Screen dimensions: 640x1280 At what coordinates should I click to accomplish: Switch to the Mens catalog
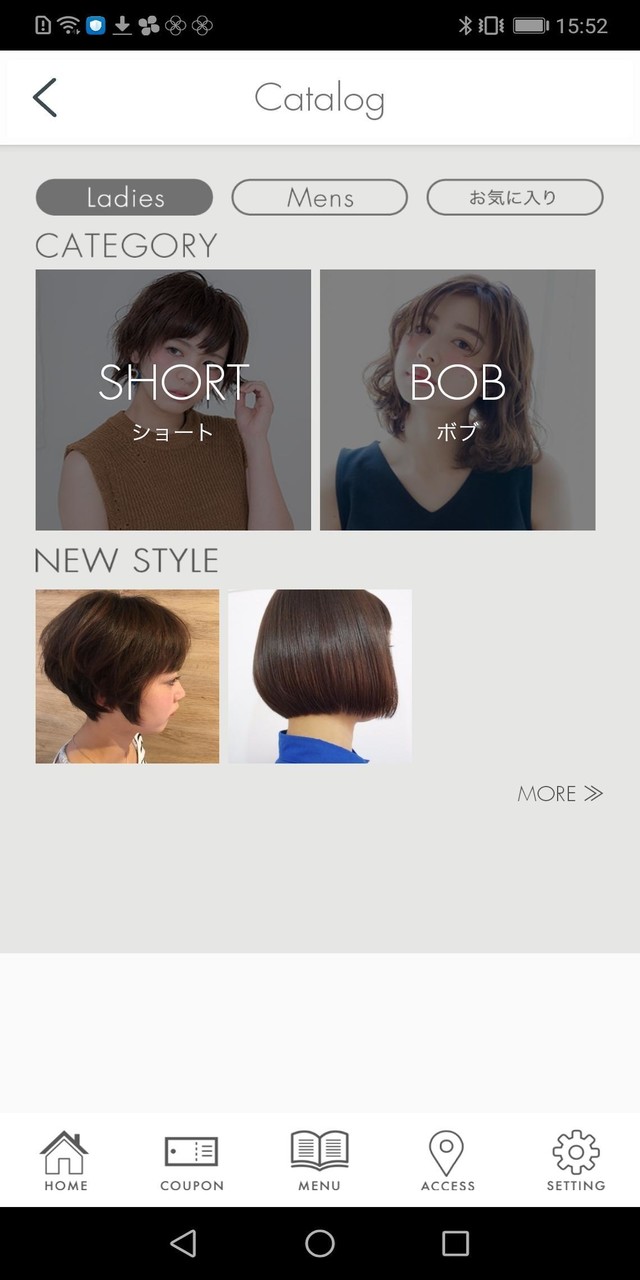pyautogui.click(x=320, y=198)
